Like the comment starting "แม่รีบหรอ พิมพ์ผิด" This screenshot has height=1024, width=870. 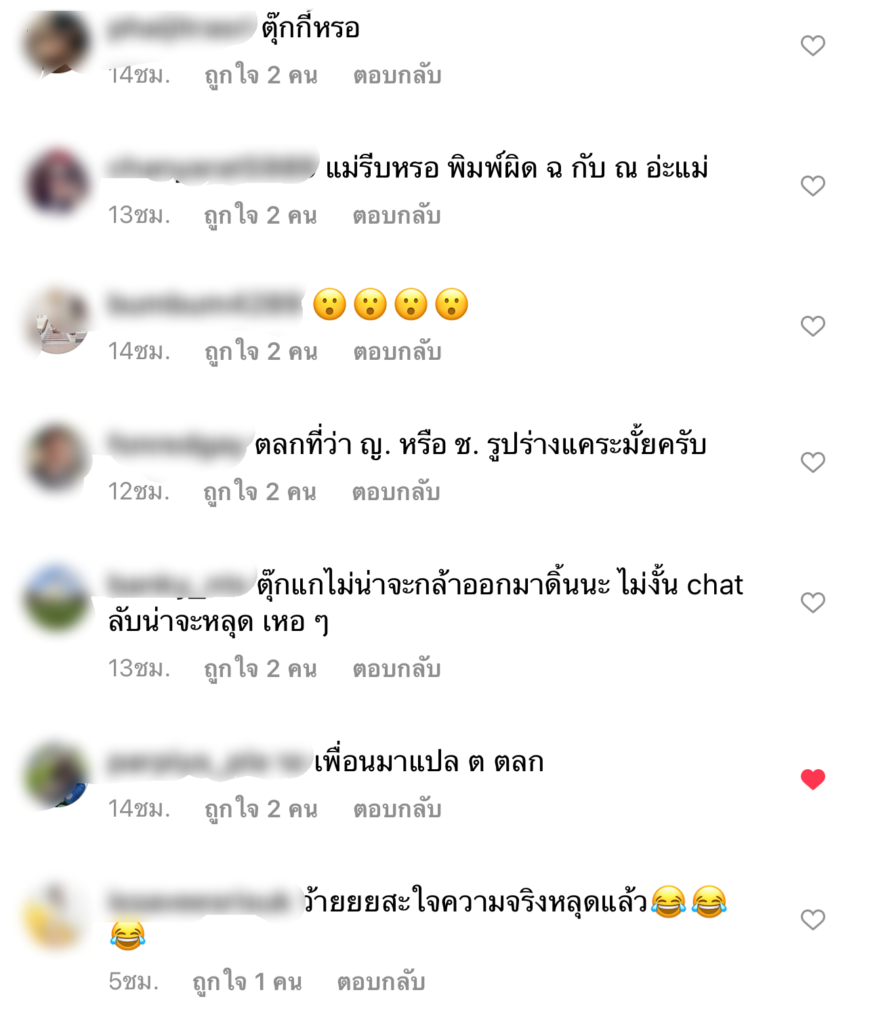point(813,186)
